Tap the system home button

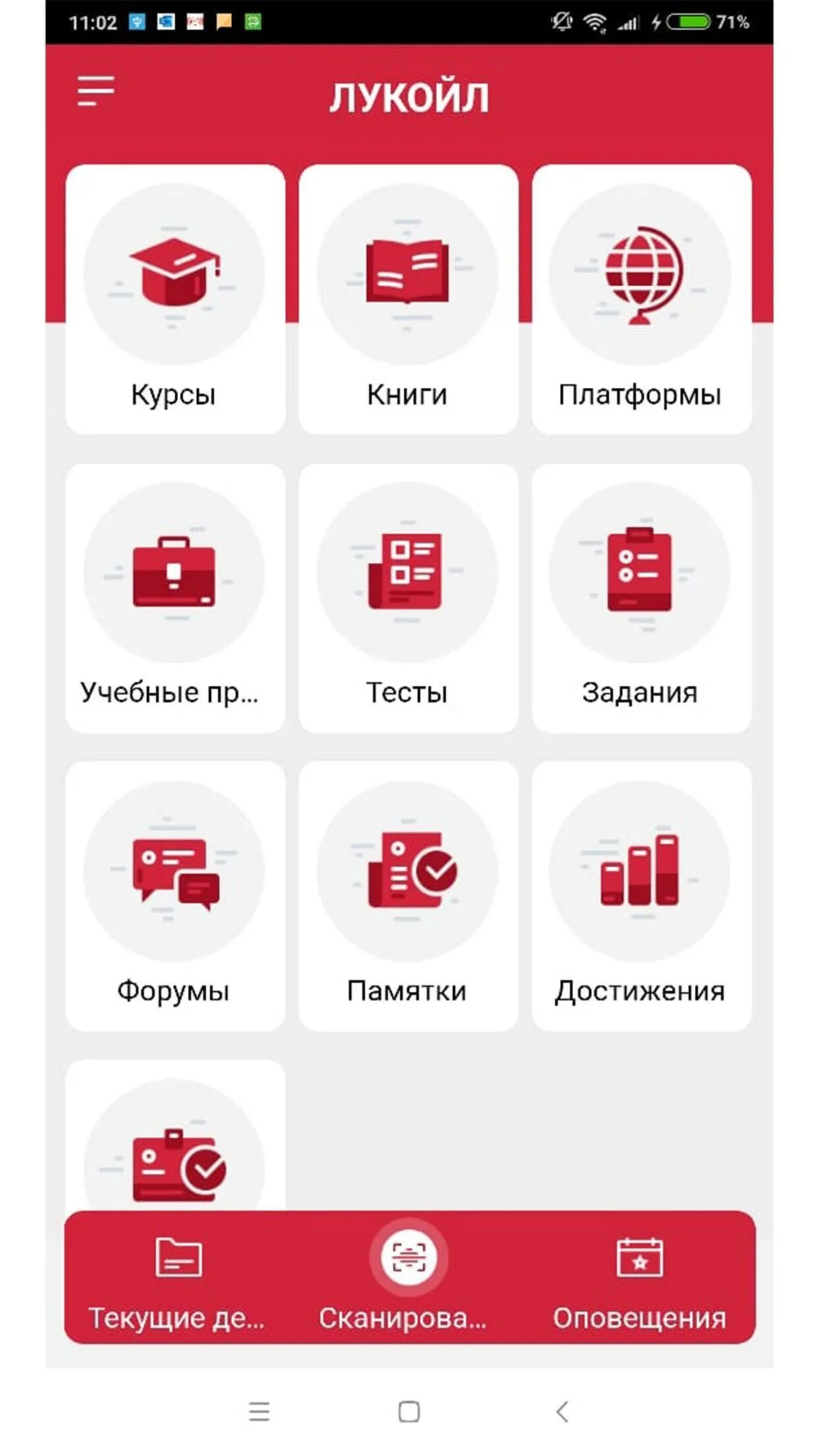coord(409,1411)
